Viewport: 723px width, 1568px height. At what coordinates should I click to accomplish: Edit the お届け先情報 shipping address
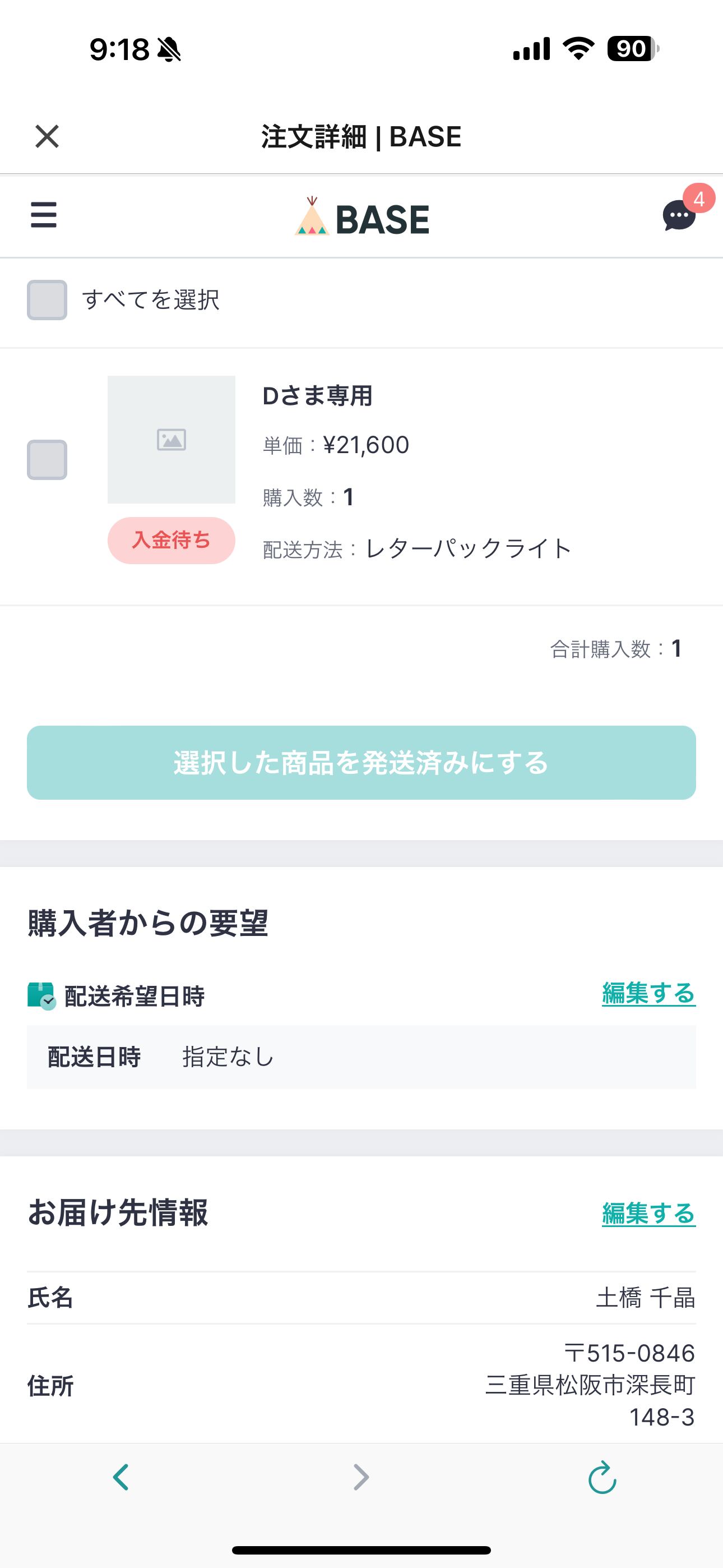coord(648,1213)
